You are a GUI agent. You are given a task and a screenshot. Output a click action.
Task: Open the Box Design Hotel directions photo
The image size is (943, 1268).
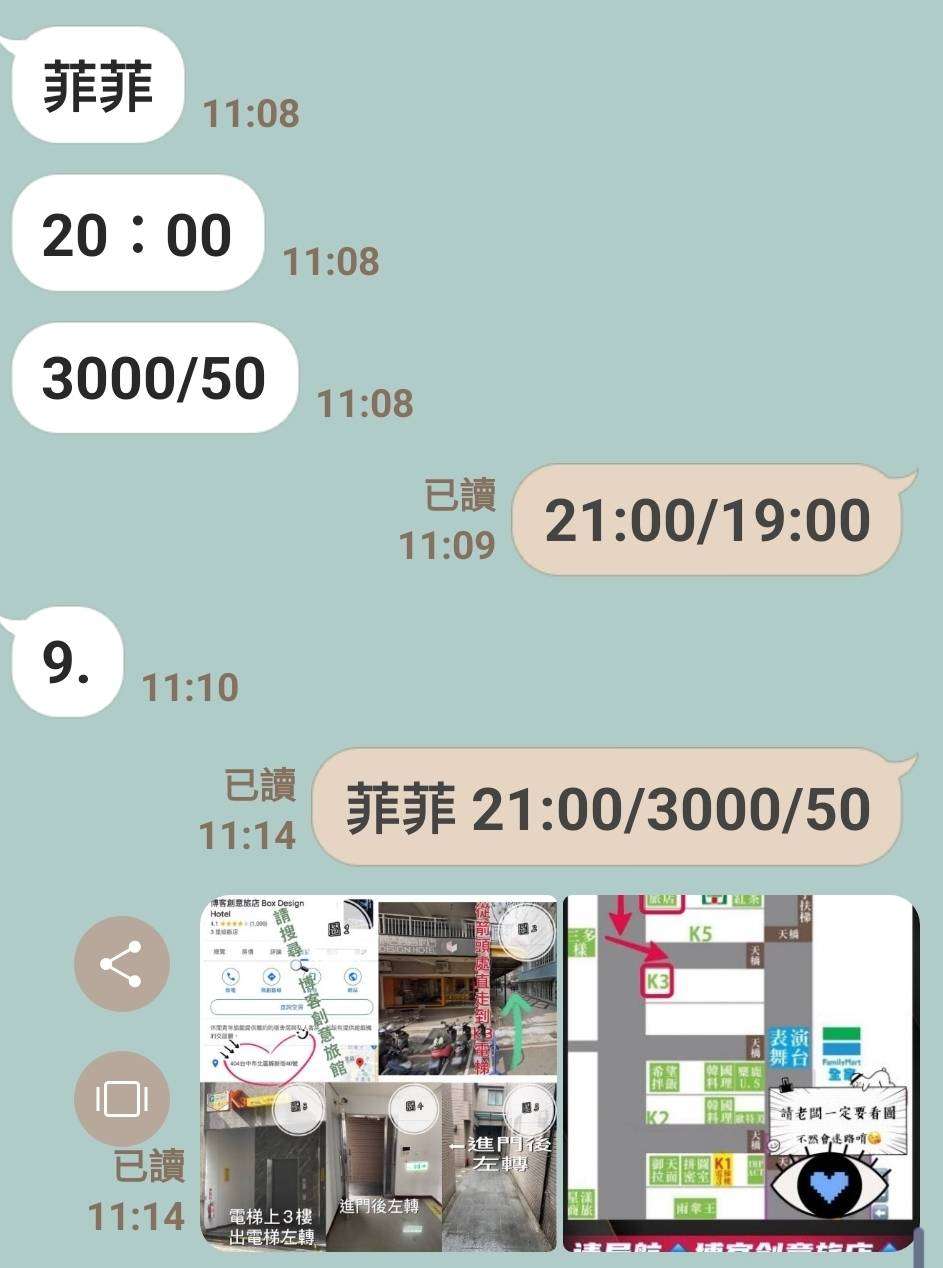(x=379, y=1072)
